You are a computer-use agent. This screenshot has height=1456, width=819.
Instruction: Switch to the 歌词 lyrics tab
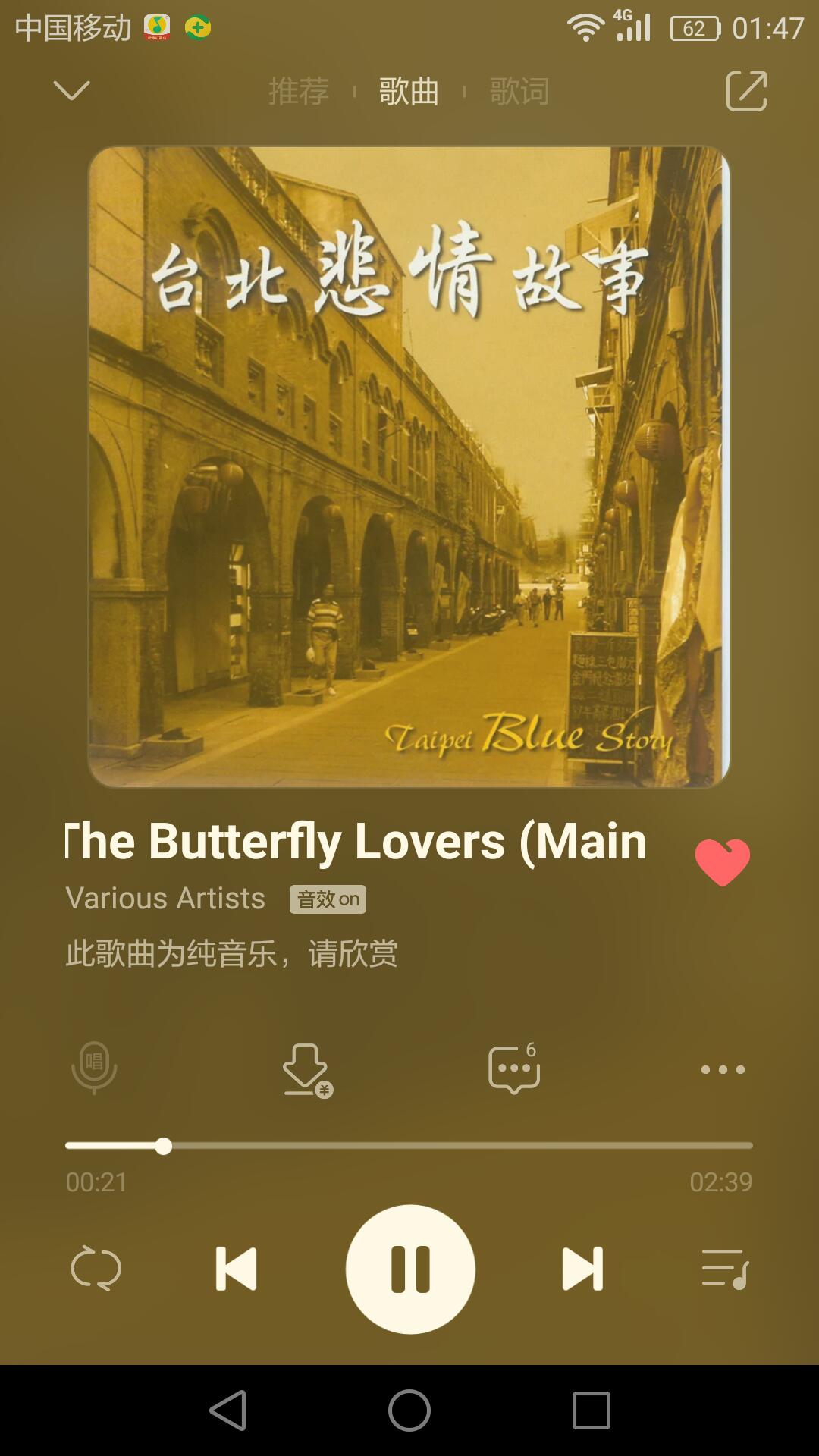519,92
